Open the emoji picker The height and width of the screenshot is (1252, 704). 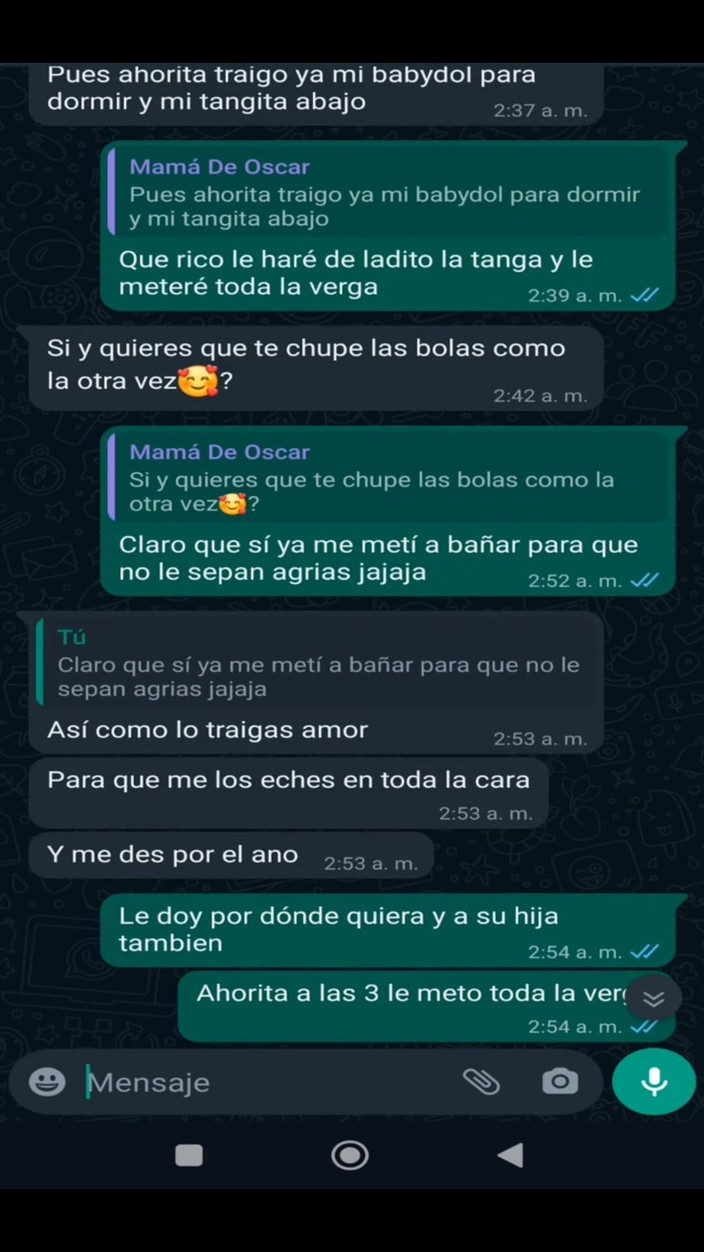(x=46, y=1082)
